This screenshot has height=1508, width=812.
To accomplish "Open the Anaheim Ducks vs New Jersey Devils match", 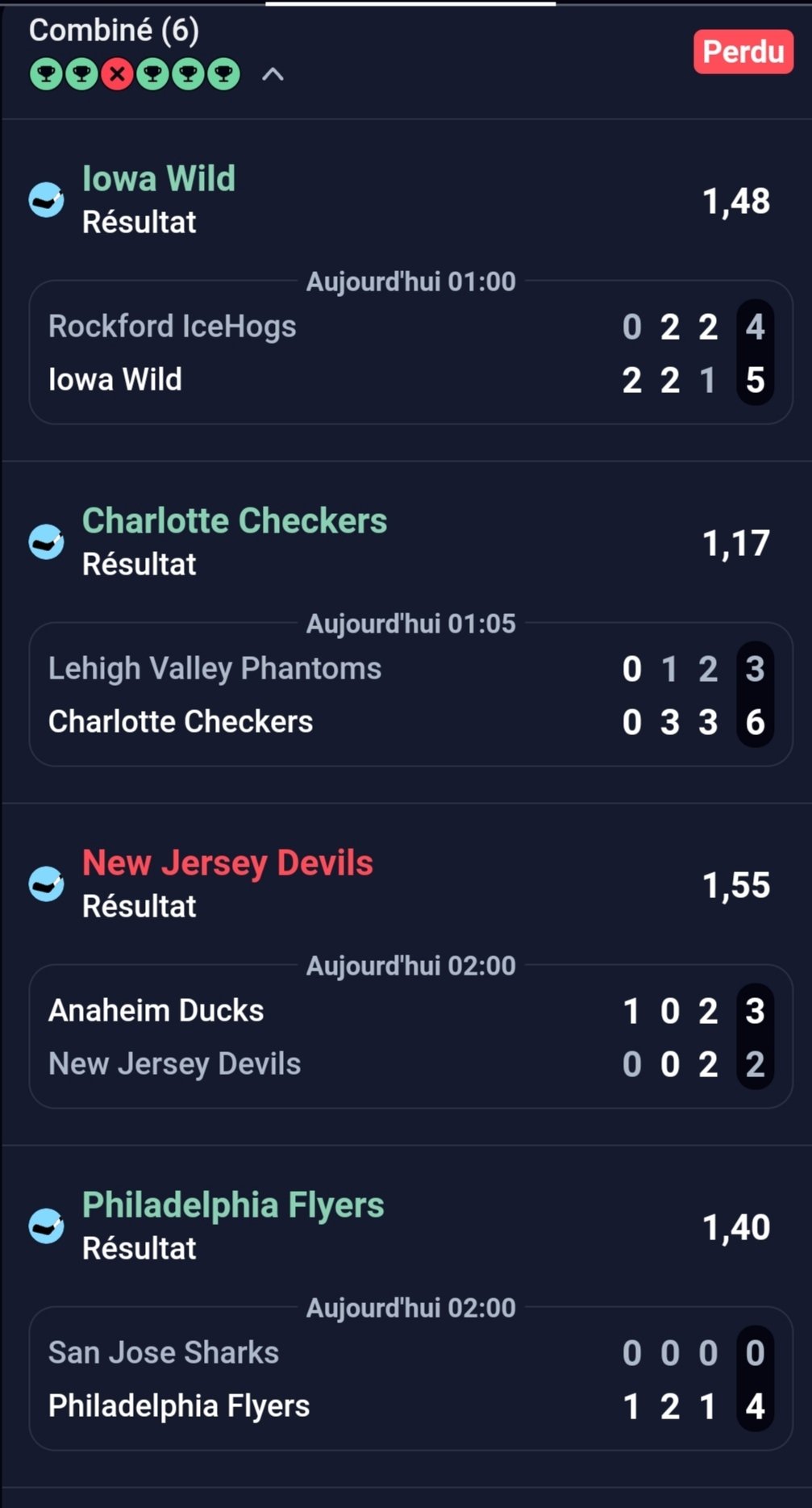I will click(410, 1036).
